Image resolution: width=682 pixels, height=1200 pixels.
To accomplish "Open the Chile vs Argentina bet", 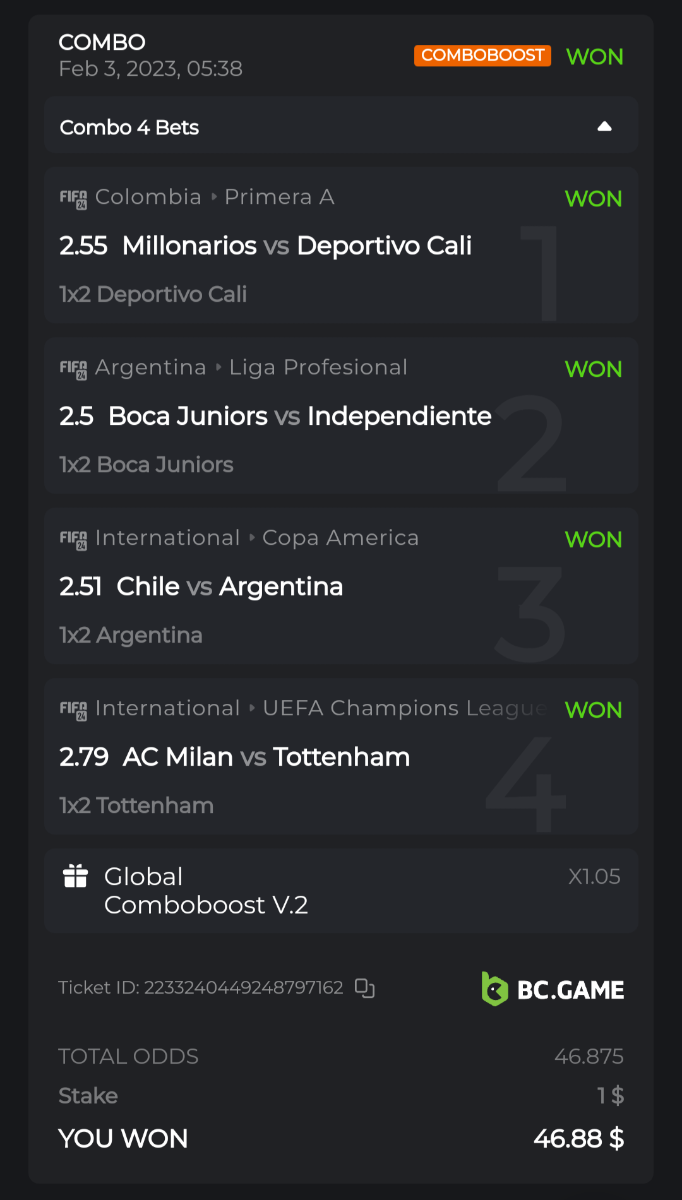I will [230, 587].
